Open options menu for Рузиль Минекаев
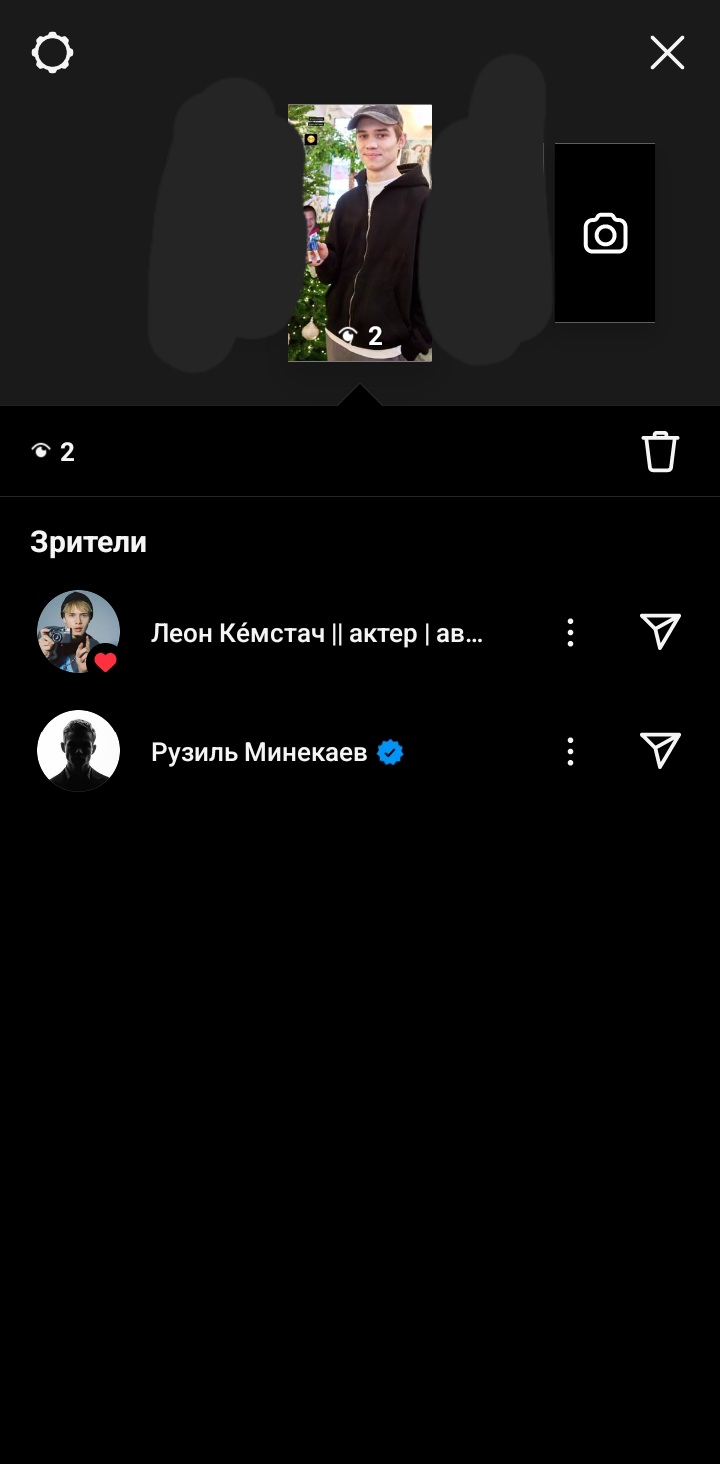Screen dimensions: 720x1464 [570, 752]
